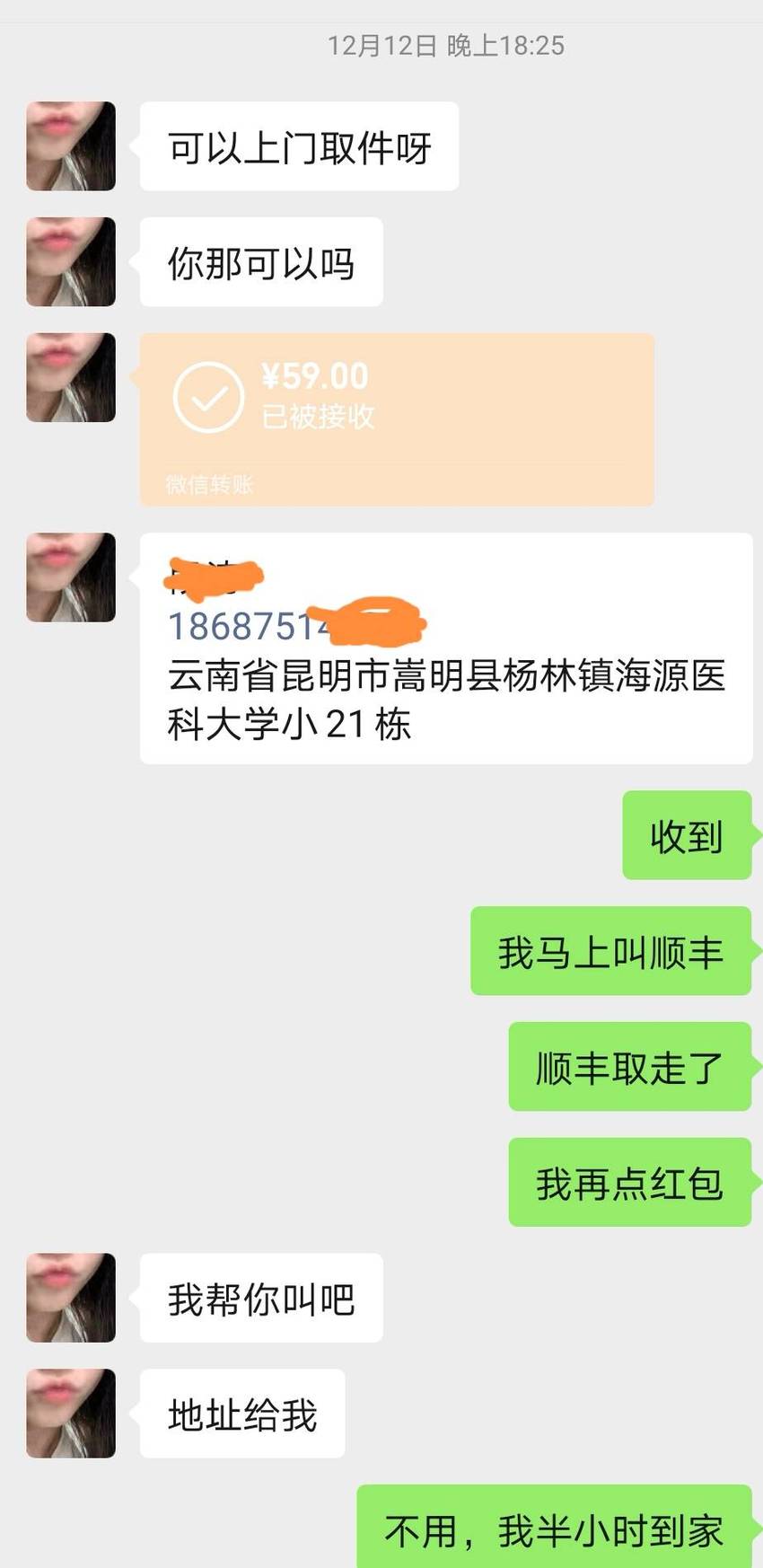Open the ¥59.00 WeChat transfer message

397,419
